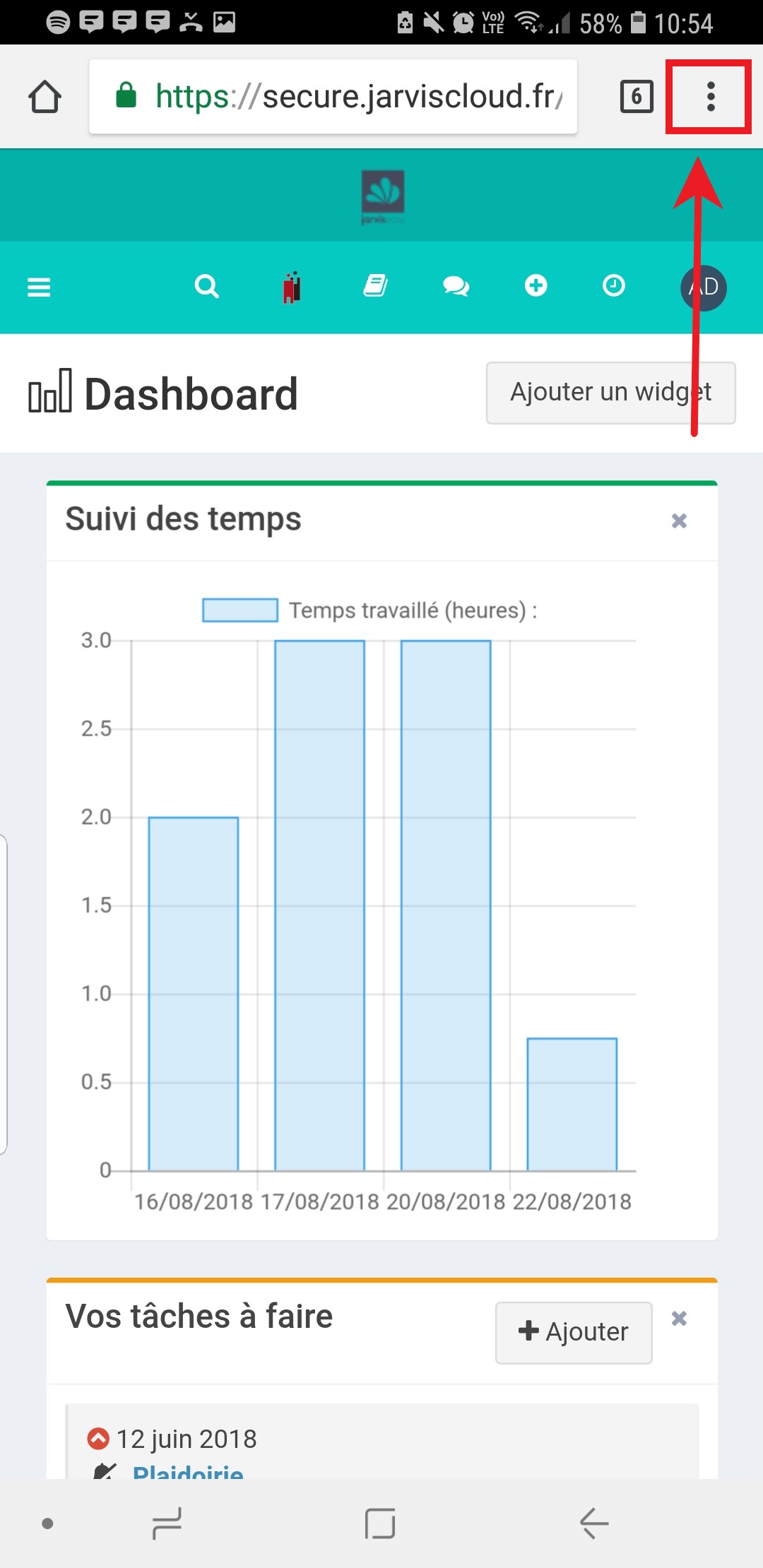Open the browser tab switcher
This screenshot has height=1568, width=763.
(637, 97)
